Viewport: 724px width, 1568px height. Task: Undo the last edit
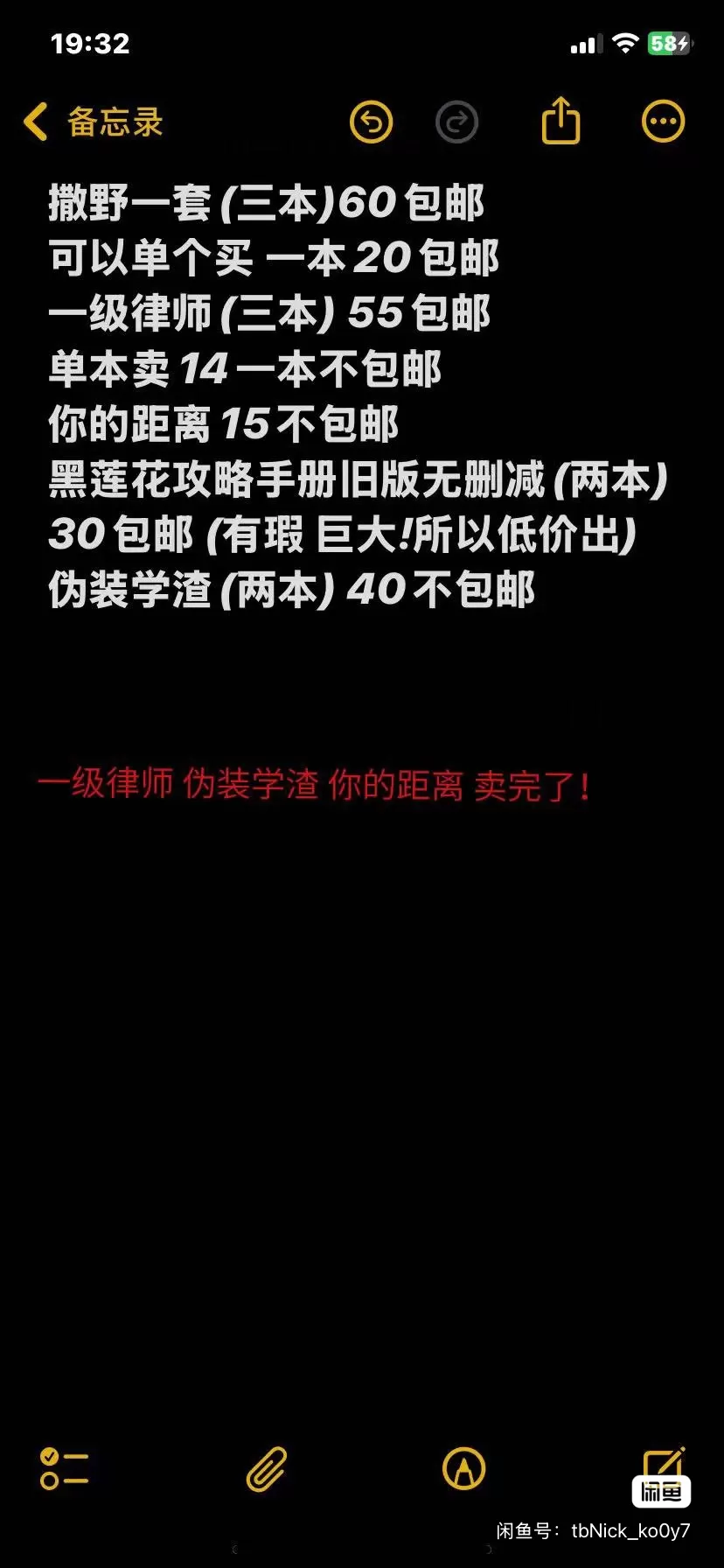pyautogui.click(x=371, y=122)
